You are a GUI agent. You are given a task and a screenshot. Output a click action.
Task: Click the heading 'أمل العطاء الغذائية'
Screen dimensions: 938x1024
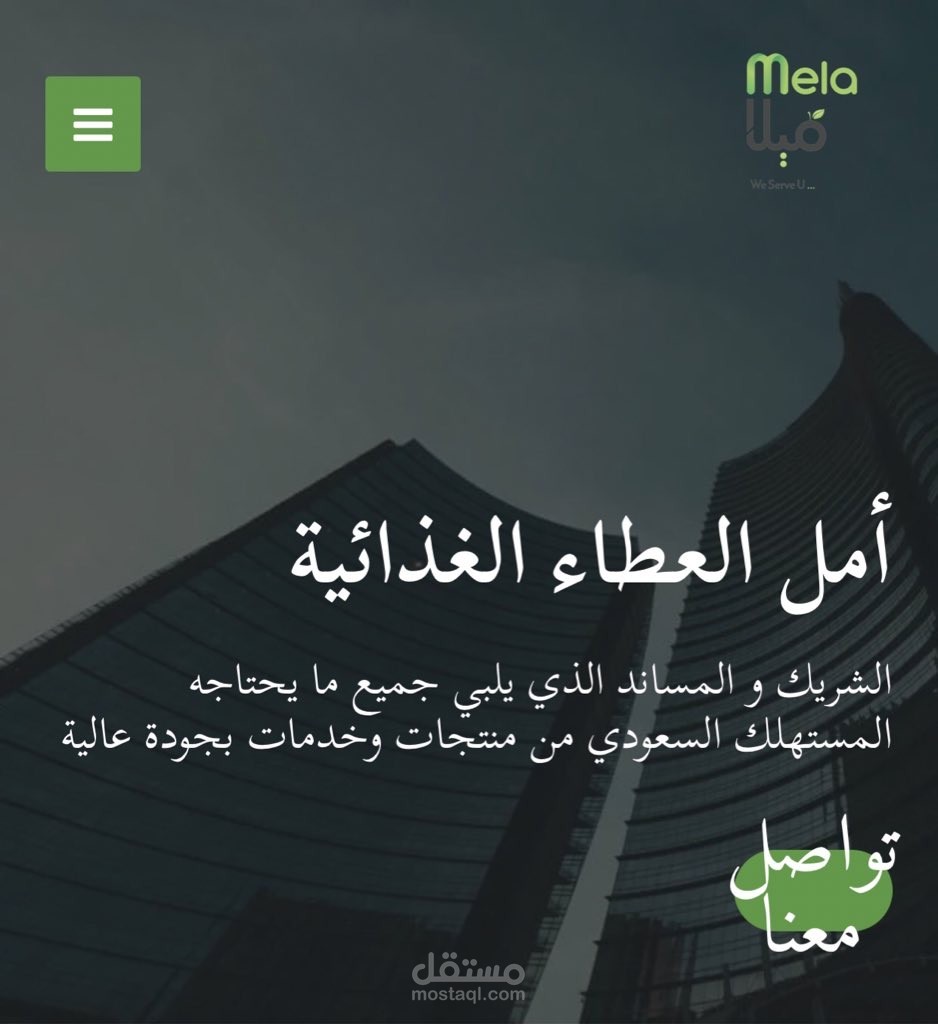click(597, 554)
